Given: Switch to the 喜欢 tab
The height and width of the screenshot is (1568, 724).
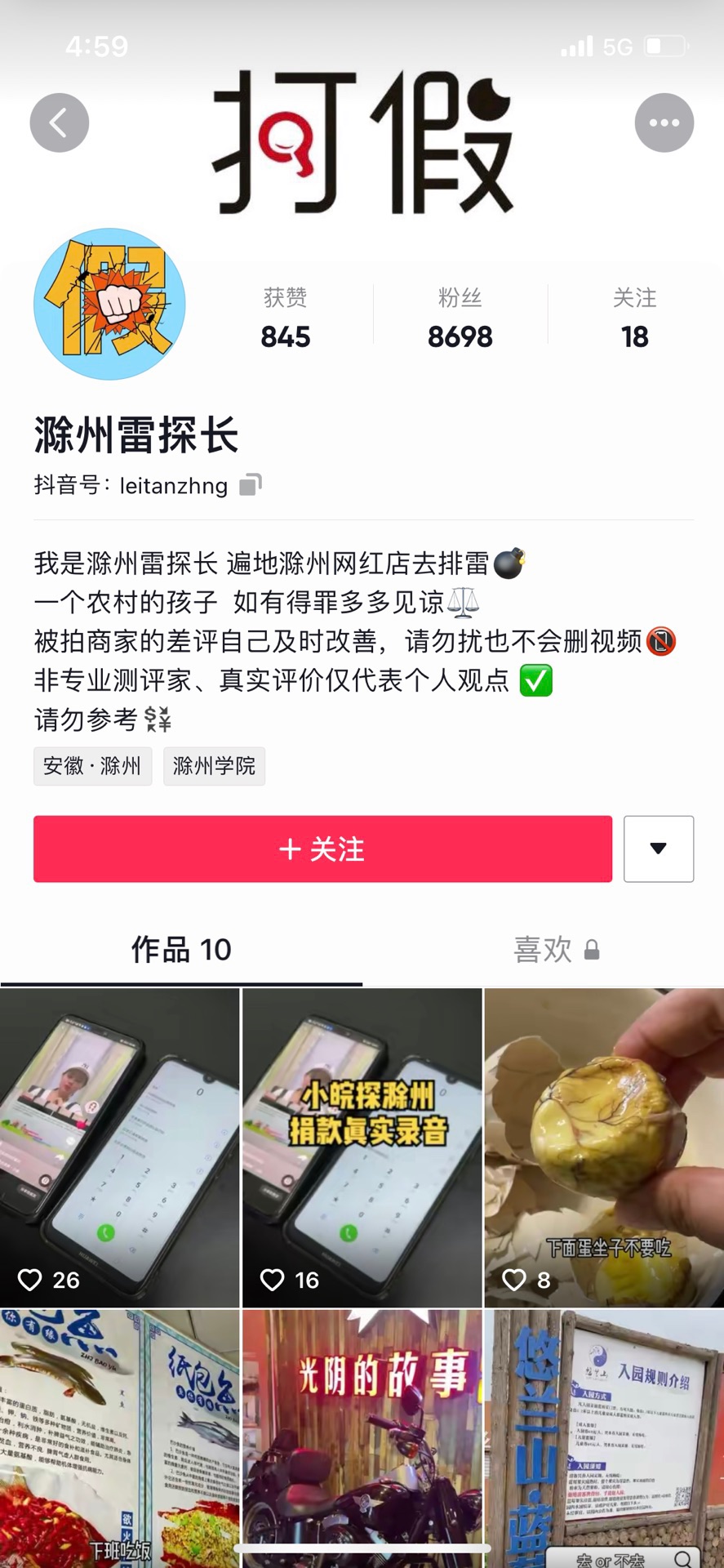Looking at the screenshot, I should click(x=544, y=950).
